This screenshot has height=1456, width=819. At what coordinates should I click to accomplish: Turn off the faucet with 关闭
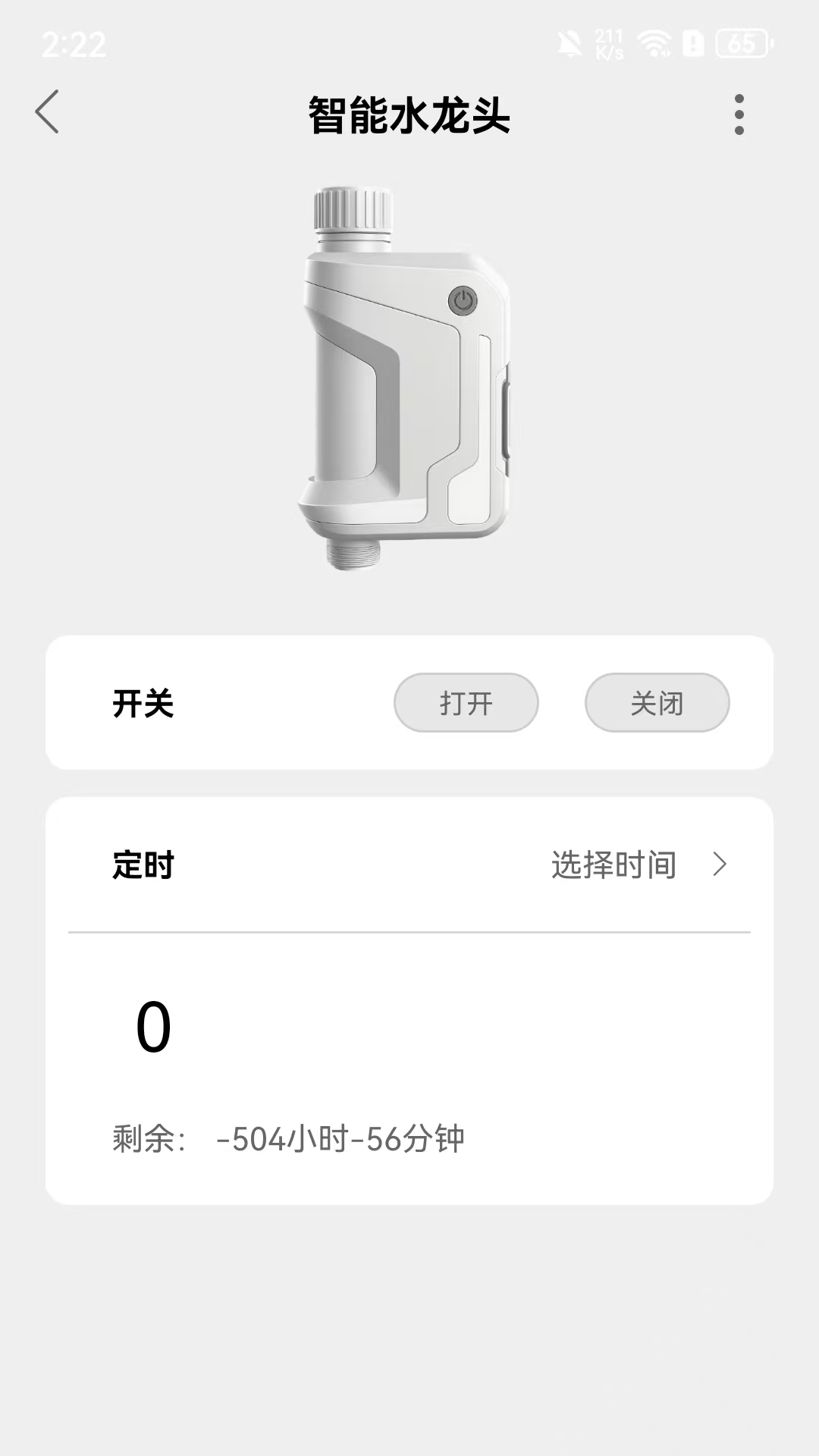(x=657, y=702)
